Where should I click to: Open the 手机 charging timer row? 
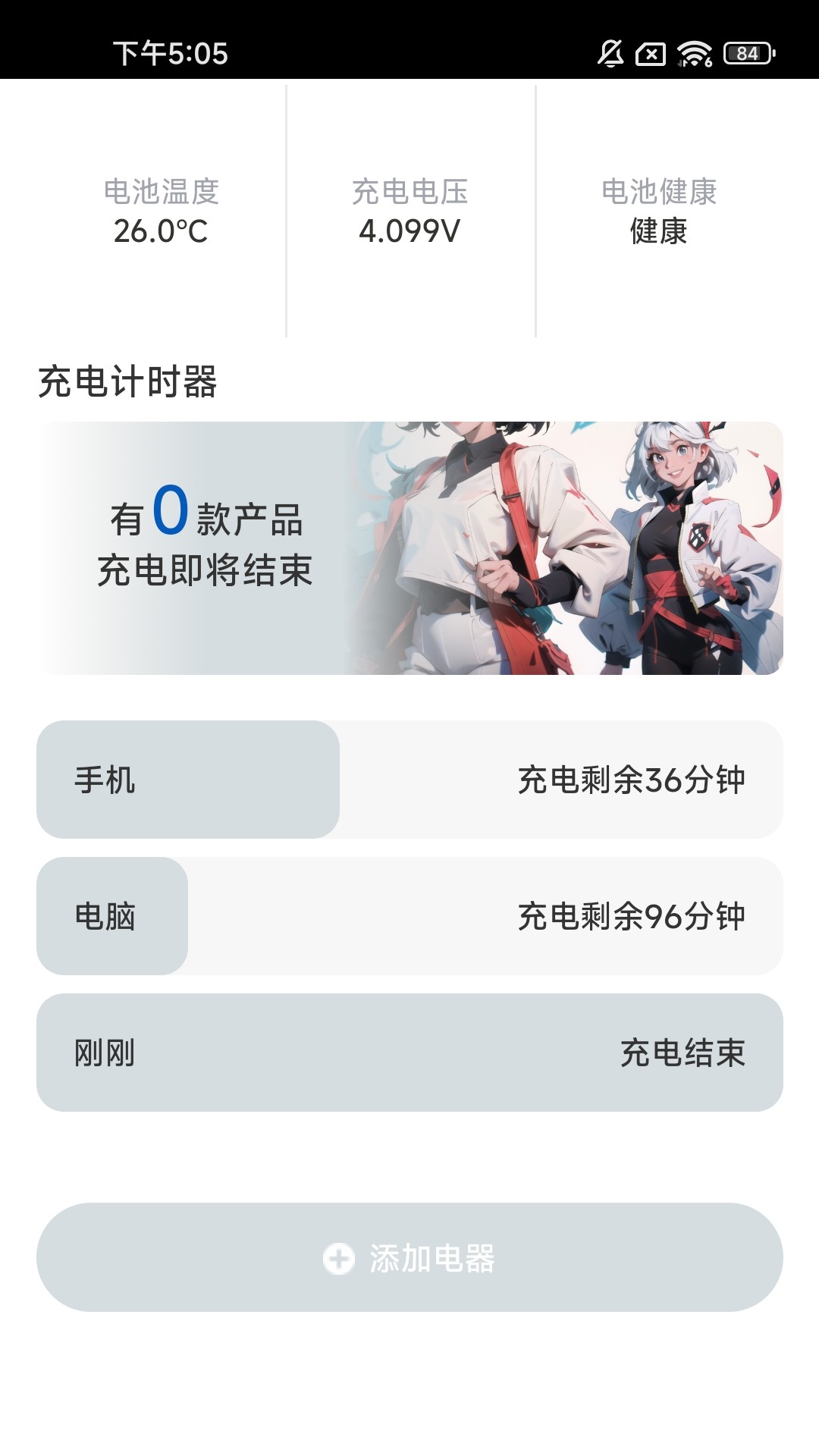coord(409,780)
